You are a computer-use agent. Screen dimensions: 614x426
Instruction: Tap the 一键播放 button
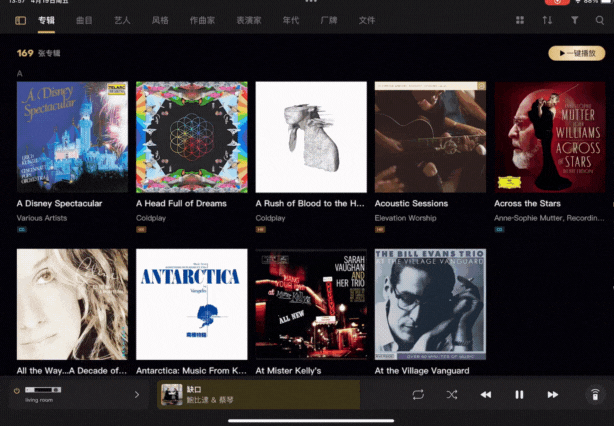[576, 53]
